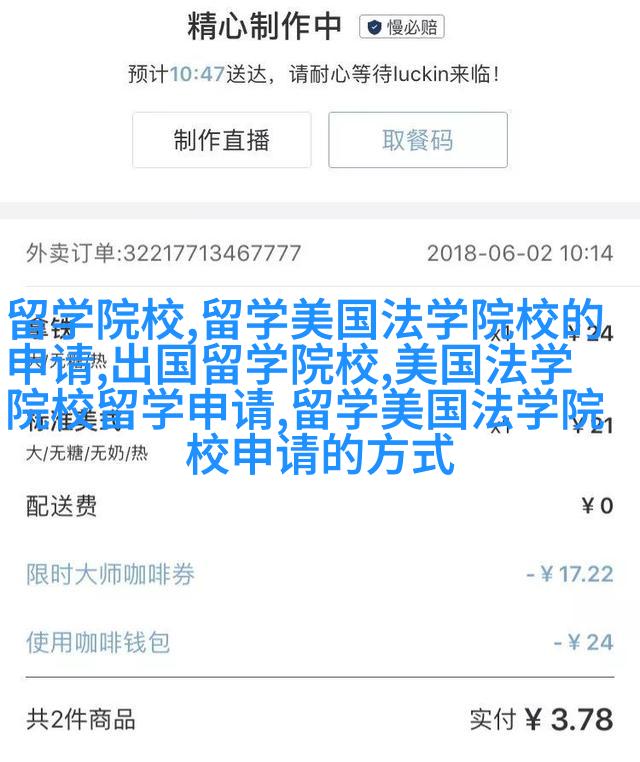Show the 取餐码 pickup code
This screenshot has height=762, width=640.
(418, 140)
